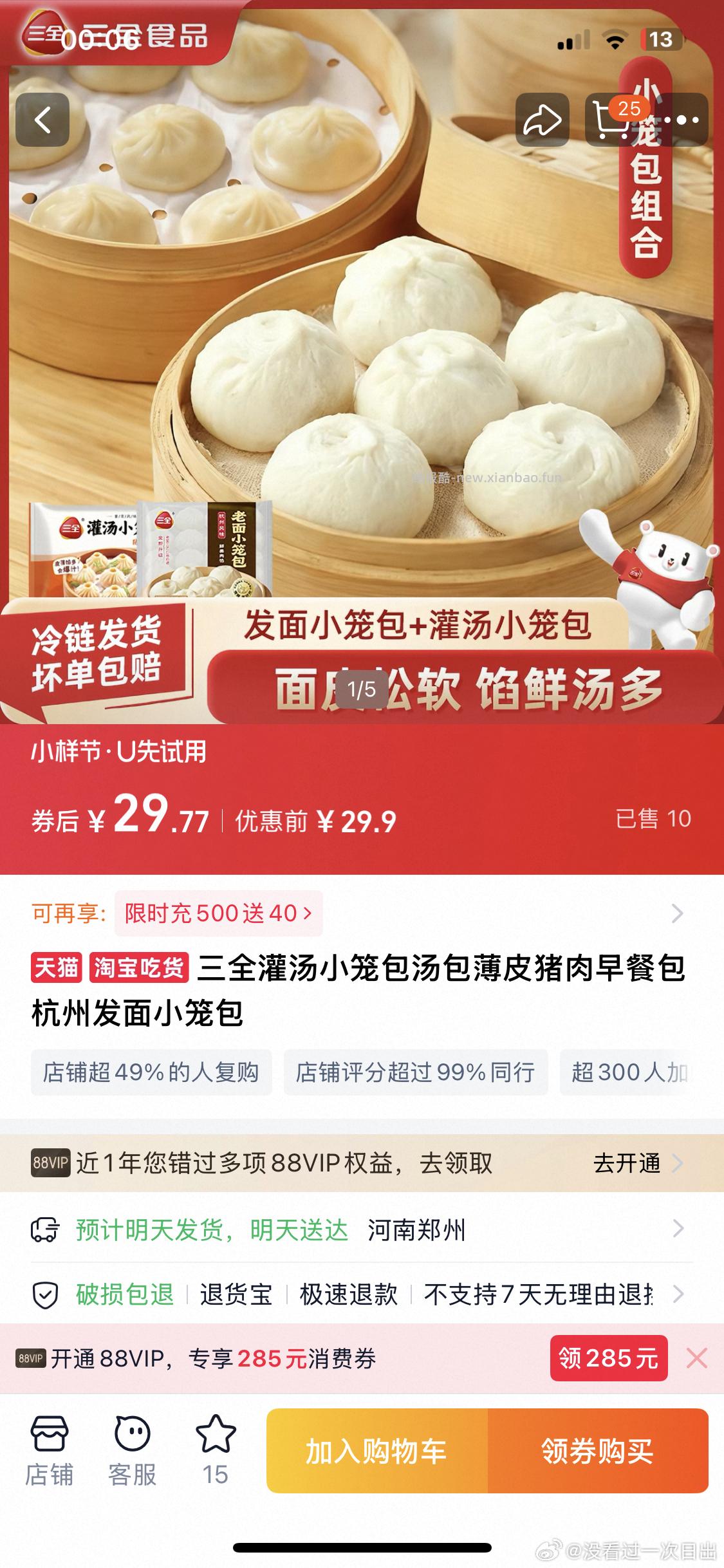Image resolution: width=724 pixels, height=1568 pixels.
Task: Expand the 限时充500送40 promotion row
Action: (216, 913)
